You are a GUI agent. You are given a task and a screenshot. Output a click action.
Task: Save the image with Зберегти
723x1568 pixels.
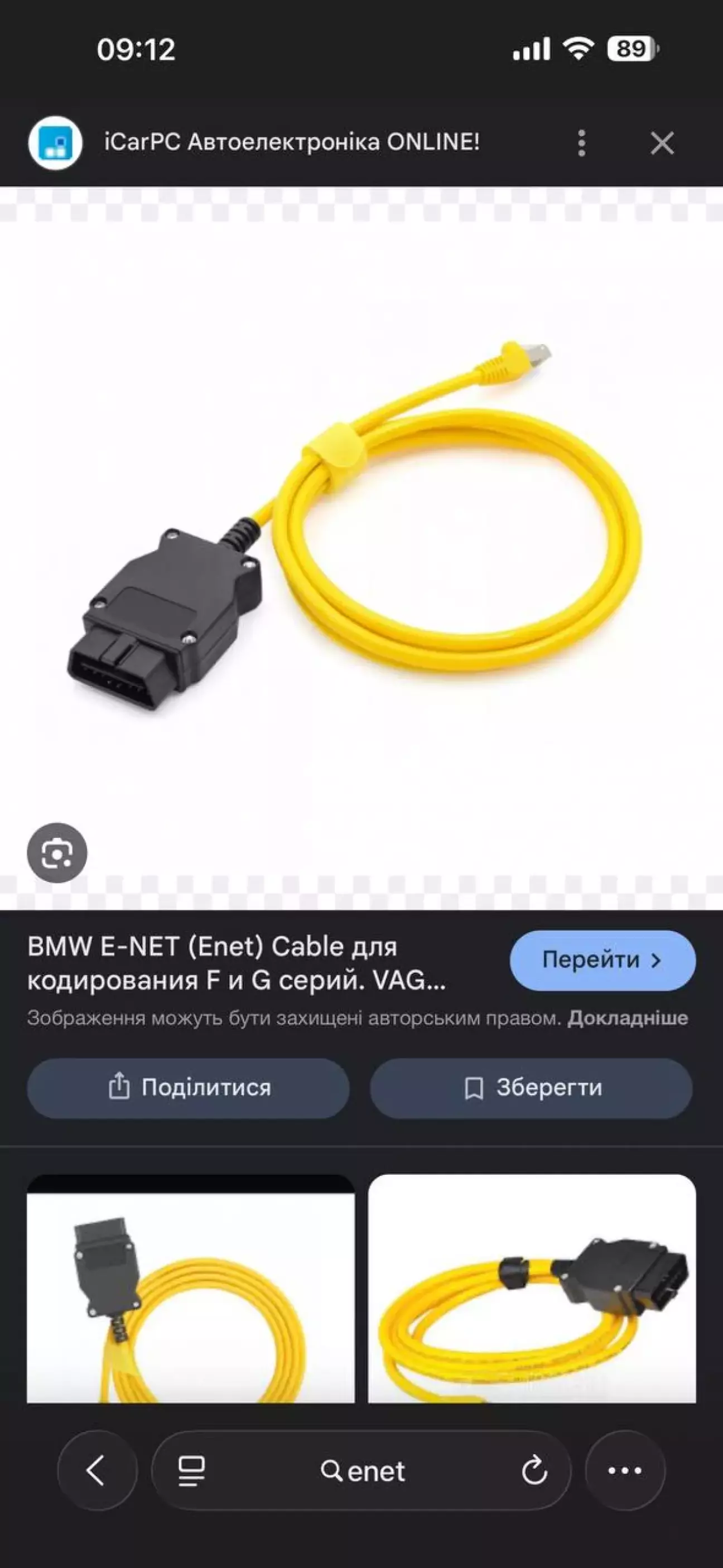tap(531, 1088)
